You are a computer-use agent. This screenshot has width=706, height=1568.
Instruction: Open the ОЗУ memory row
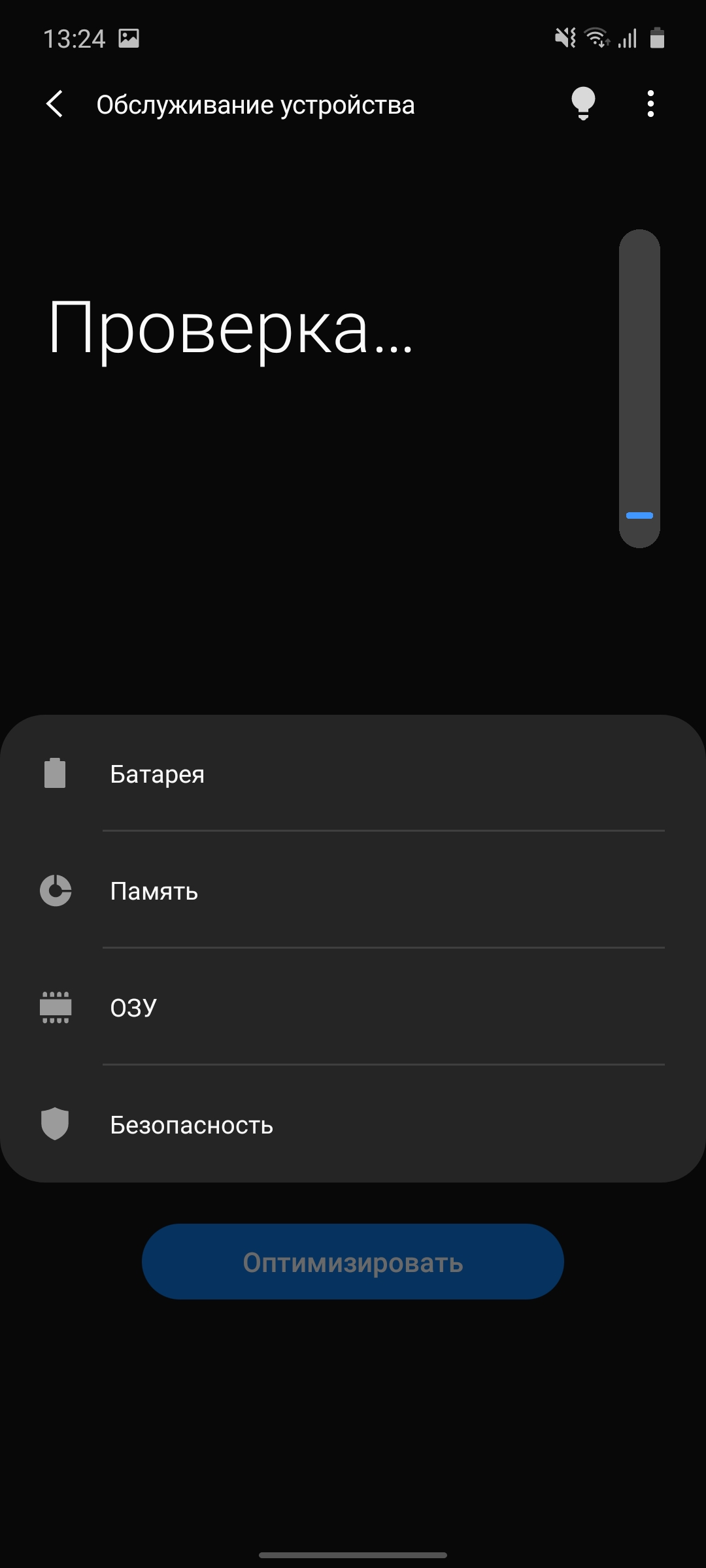[353, 1007]
